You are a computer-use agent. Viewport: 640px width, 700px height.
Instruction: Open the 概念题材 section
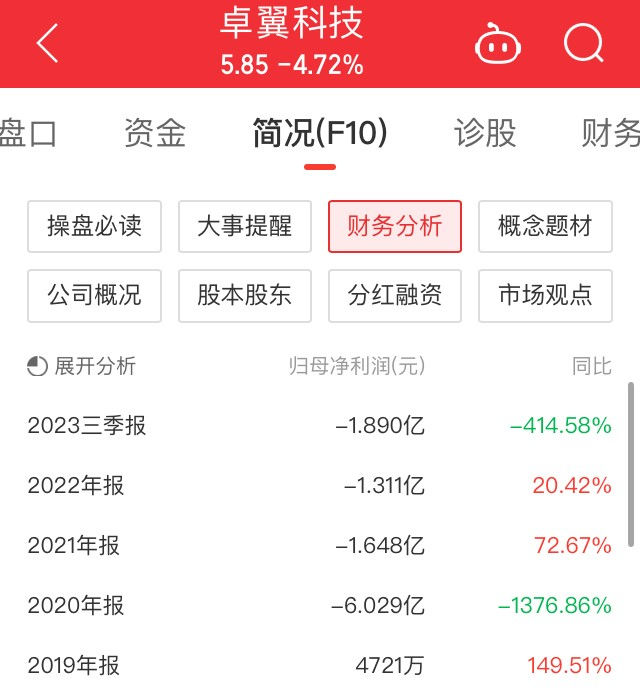545,226
